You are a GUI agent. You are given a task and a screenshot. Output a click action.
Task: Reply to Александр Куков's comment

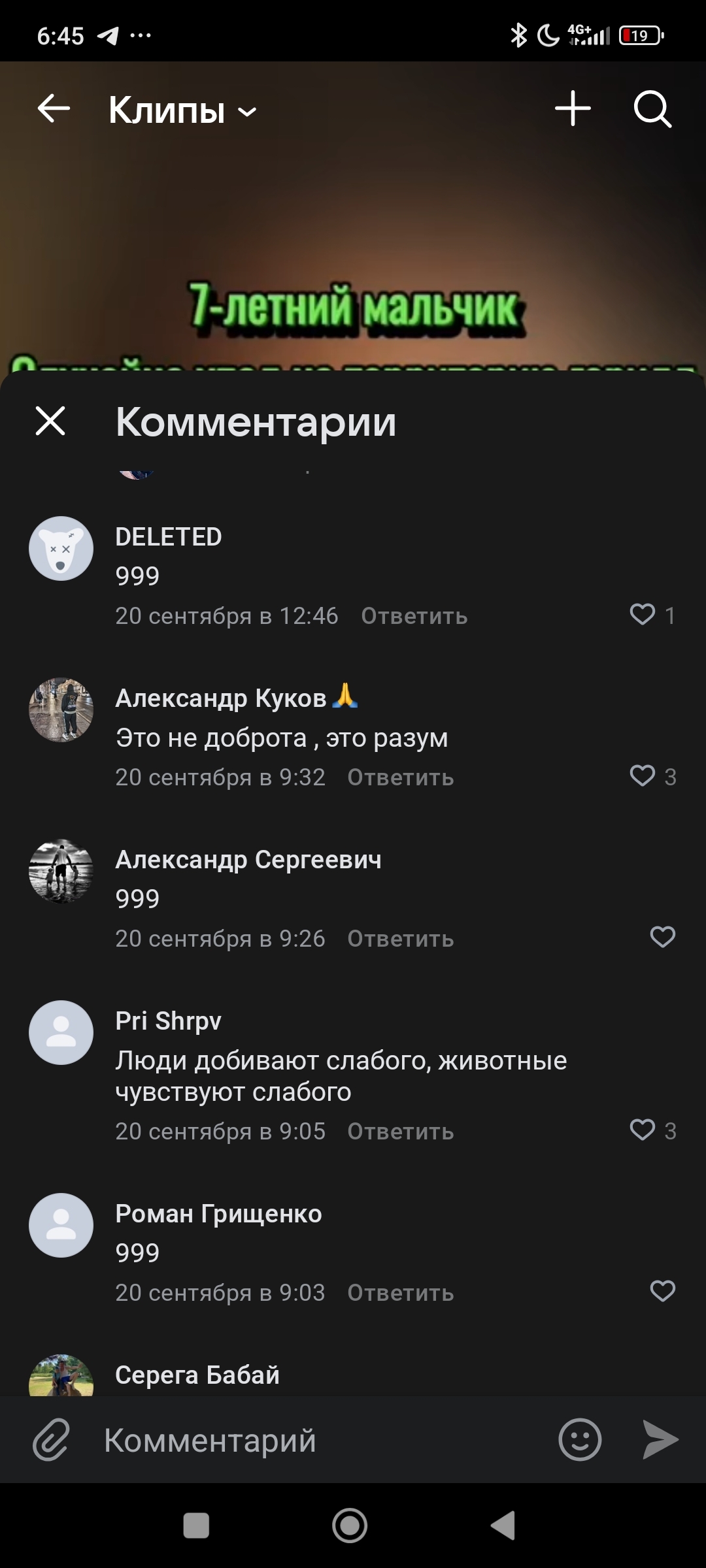[400, 777]
